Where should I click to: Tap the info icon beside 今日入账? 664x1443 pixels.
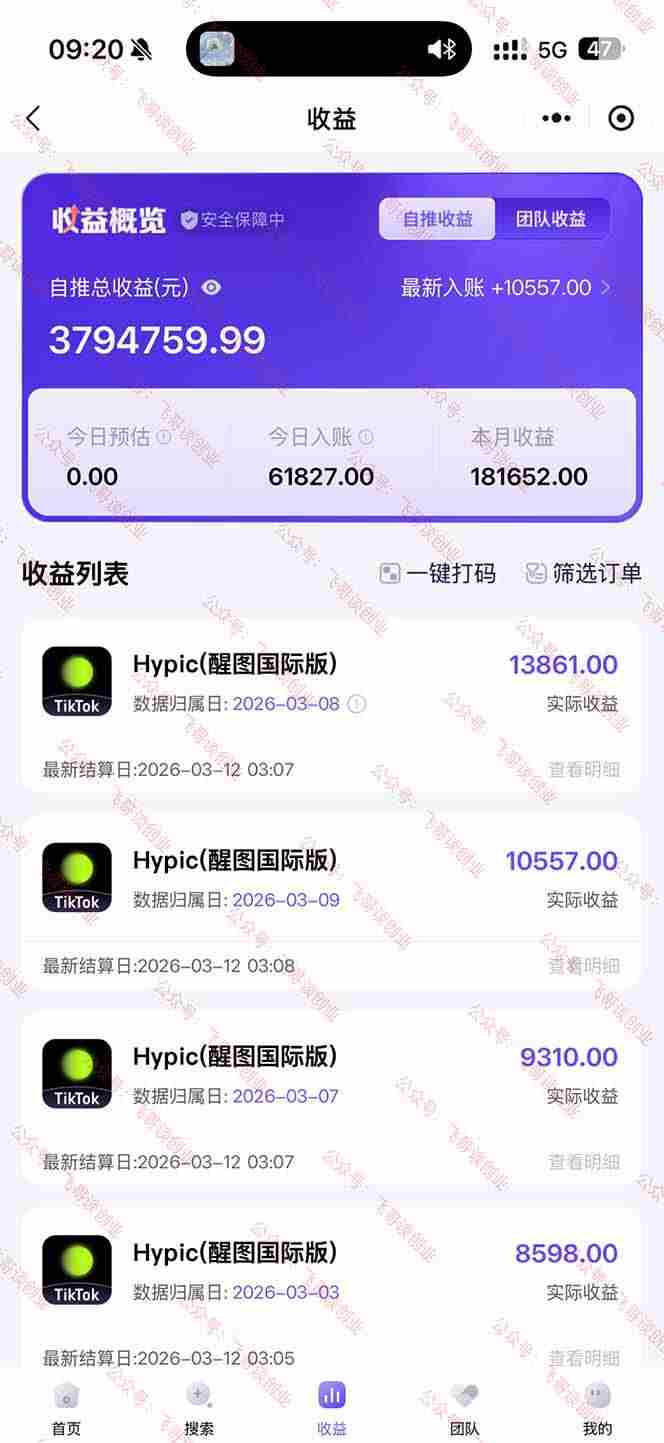(x=366, y=437)
